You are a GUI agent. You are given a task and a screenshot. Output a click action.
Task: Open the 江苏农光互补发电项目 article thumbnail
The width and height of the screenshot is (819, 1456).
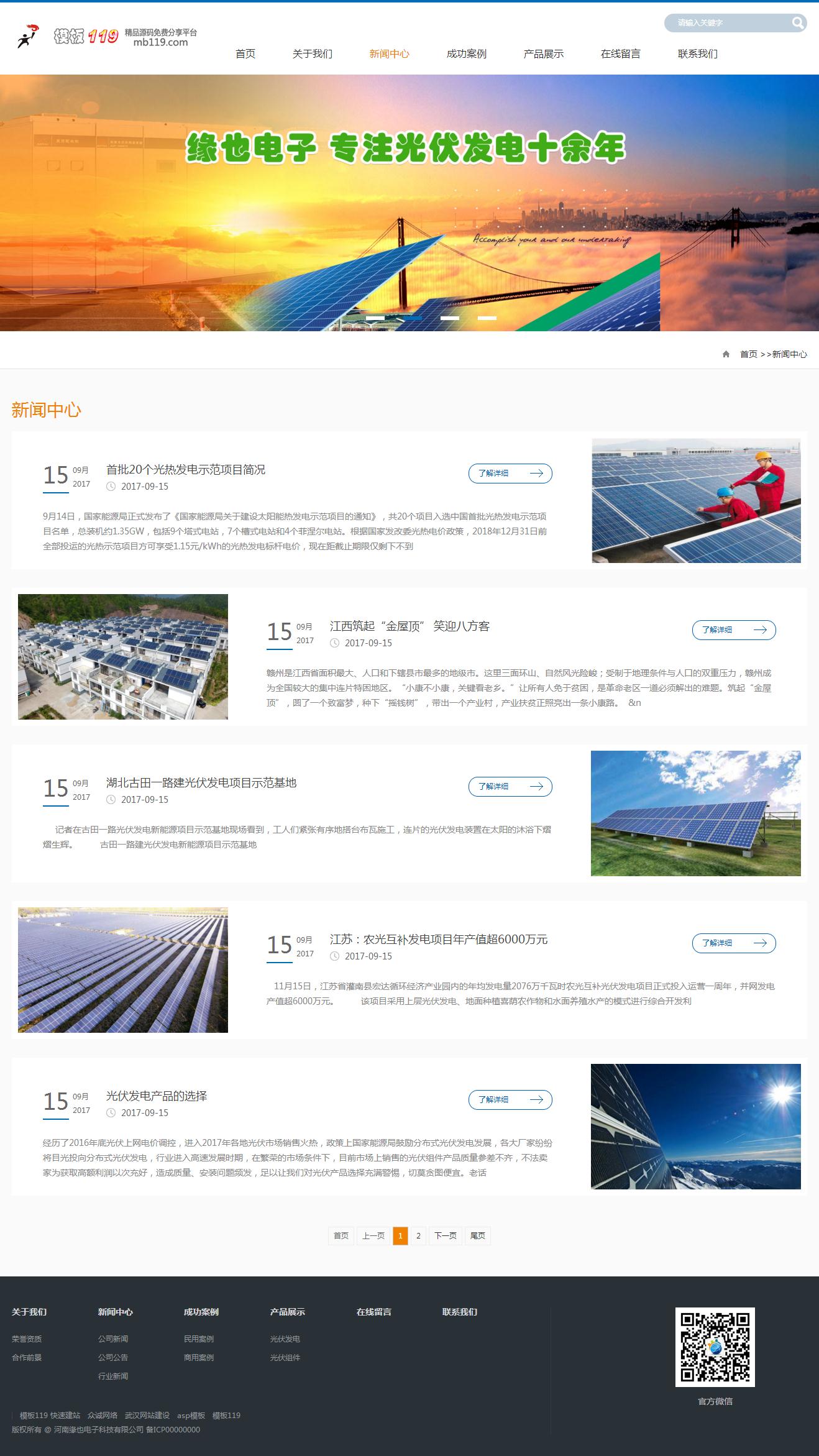pyautogui.click(x=123, y=970)
